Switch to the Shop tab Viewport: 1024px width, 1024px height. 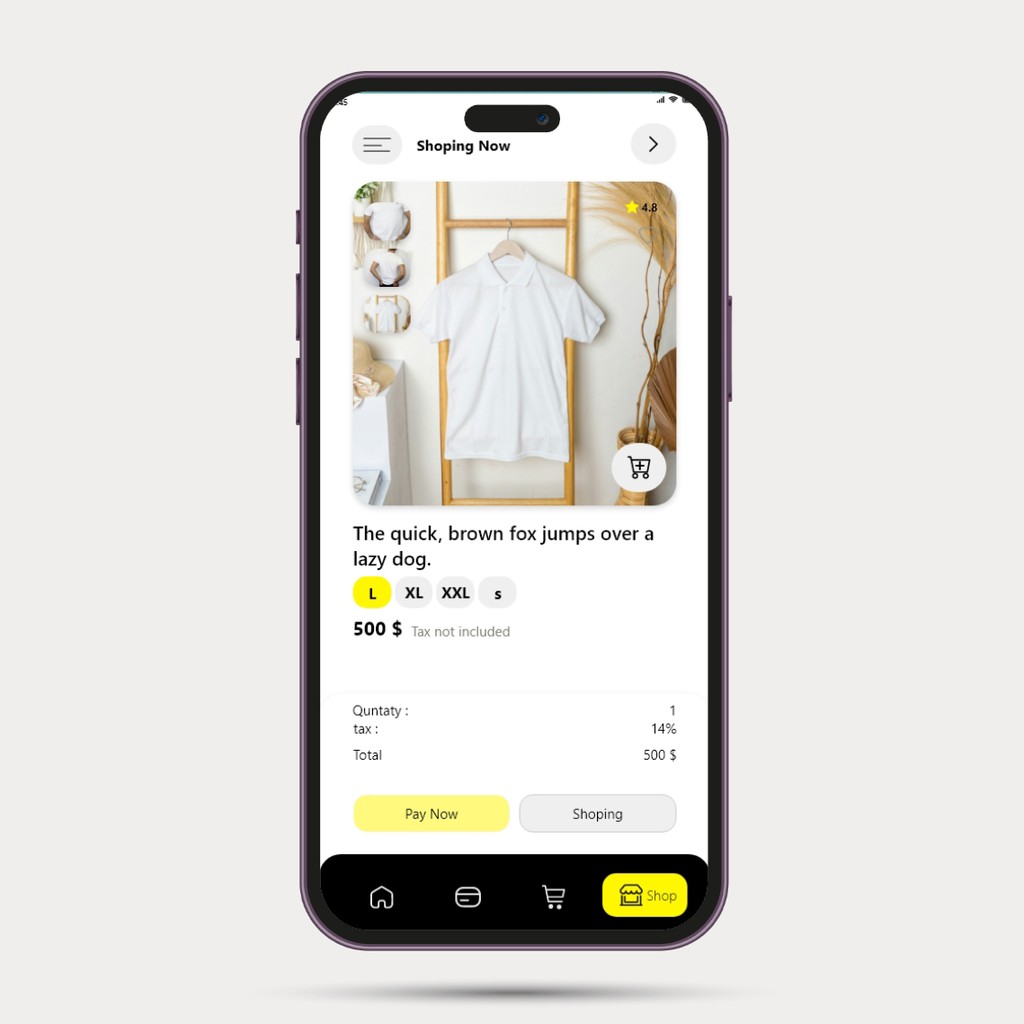(645, 895)
